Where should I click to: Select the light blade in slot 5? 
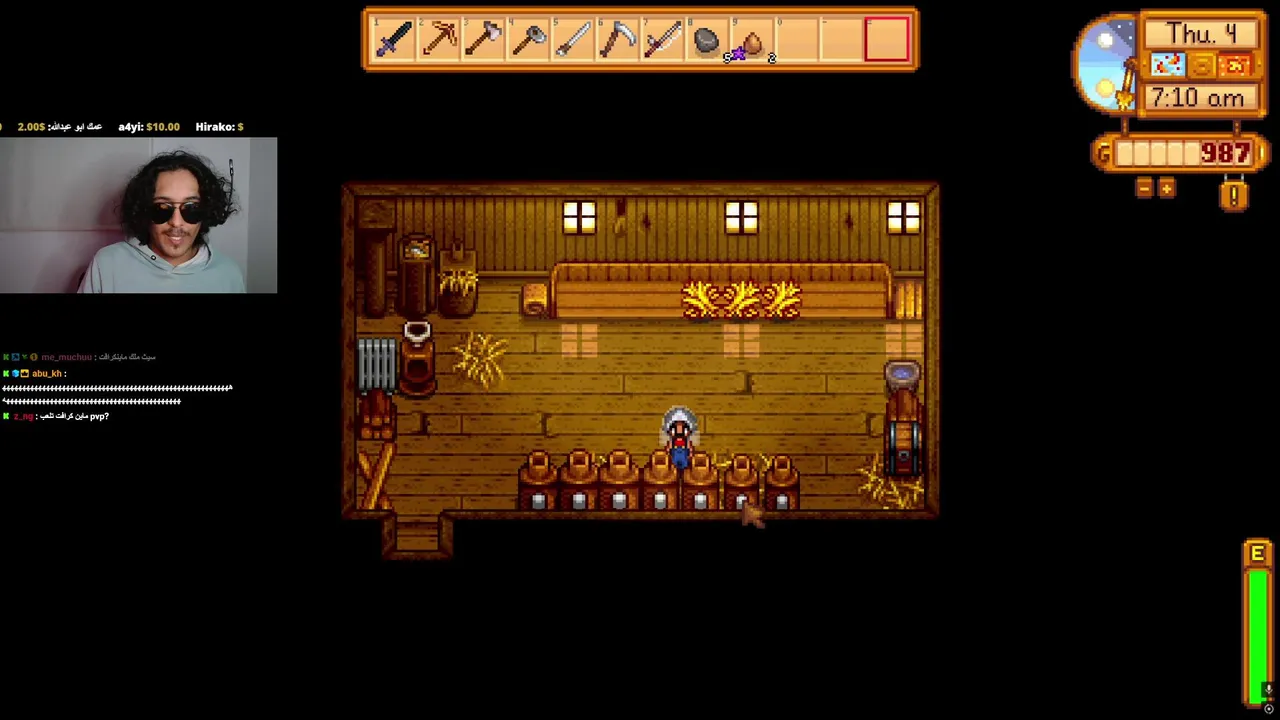click(573, 40)
